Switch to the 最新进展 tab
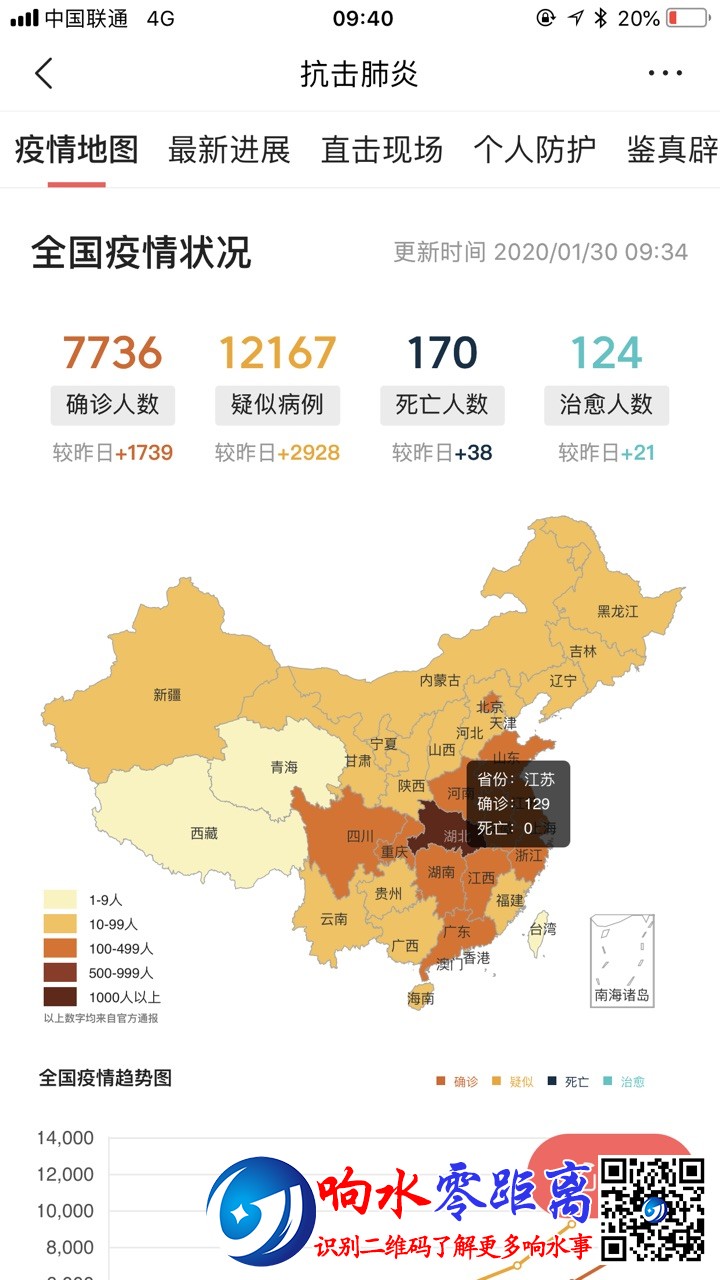The image size is (720, 1280). (x=229, y=150)
